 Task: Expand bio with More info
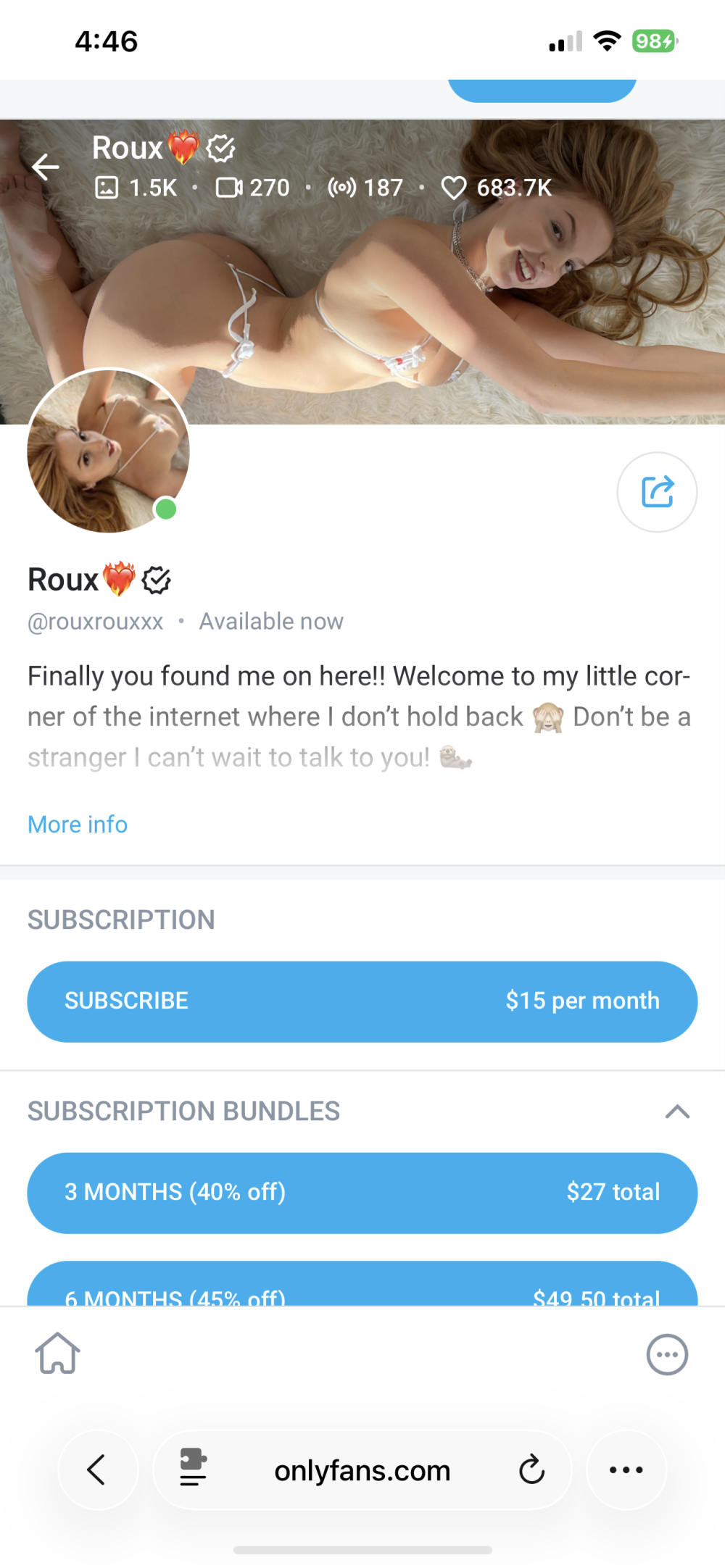click(x=78, y=825)
